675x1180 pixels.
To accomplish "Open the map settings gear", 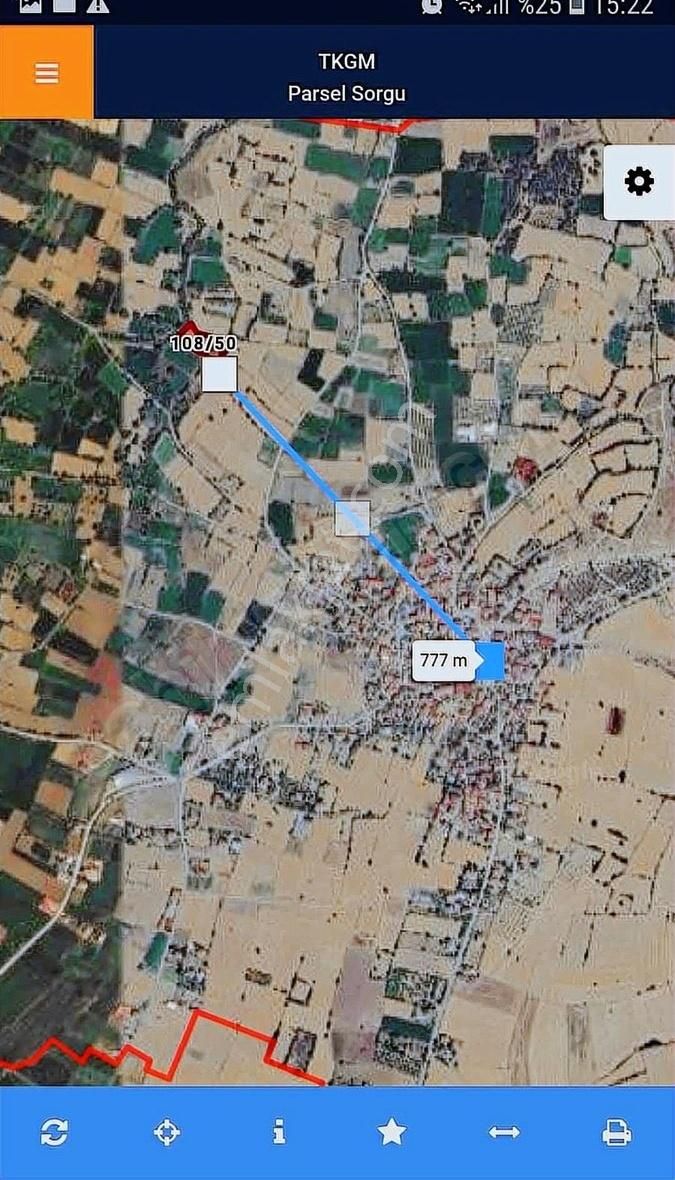I will (x=638, y=182).
